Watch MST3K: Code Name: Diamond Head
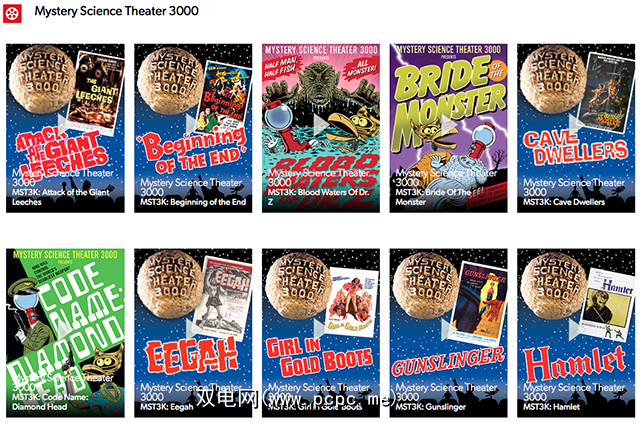The image size is (640, 423). pyautogui.click(x=65, y=331)
